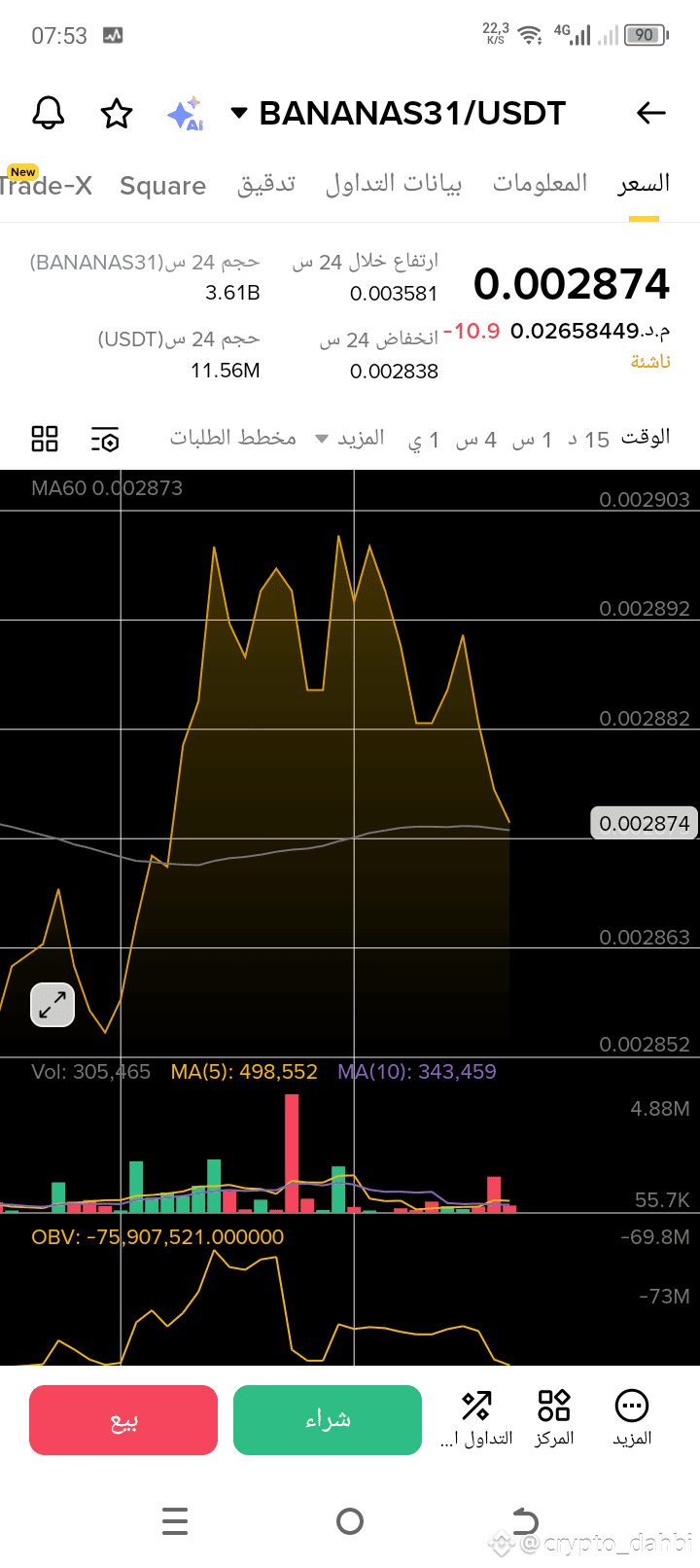Viewport: 700px width, 1568px height.
Task: Select the 4 س timeframe
Action: 476,440
